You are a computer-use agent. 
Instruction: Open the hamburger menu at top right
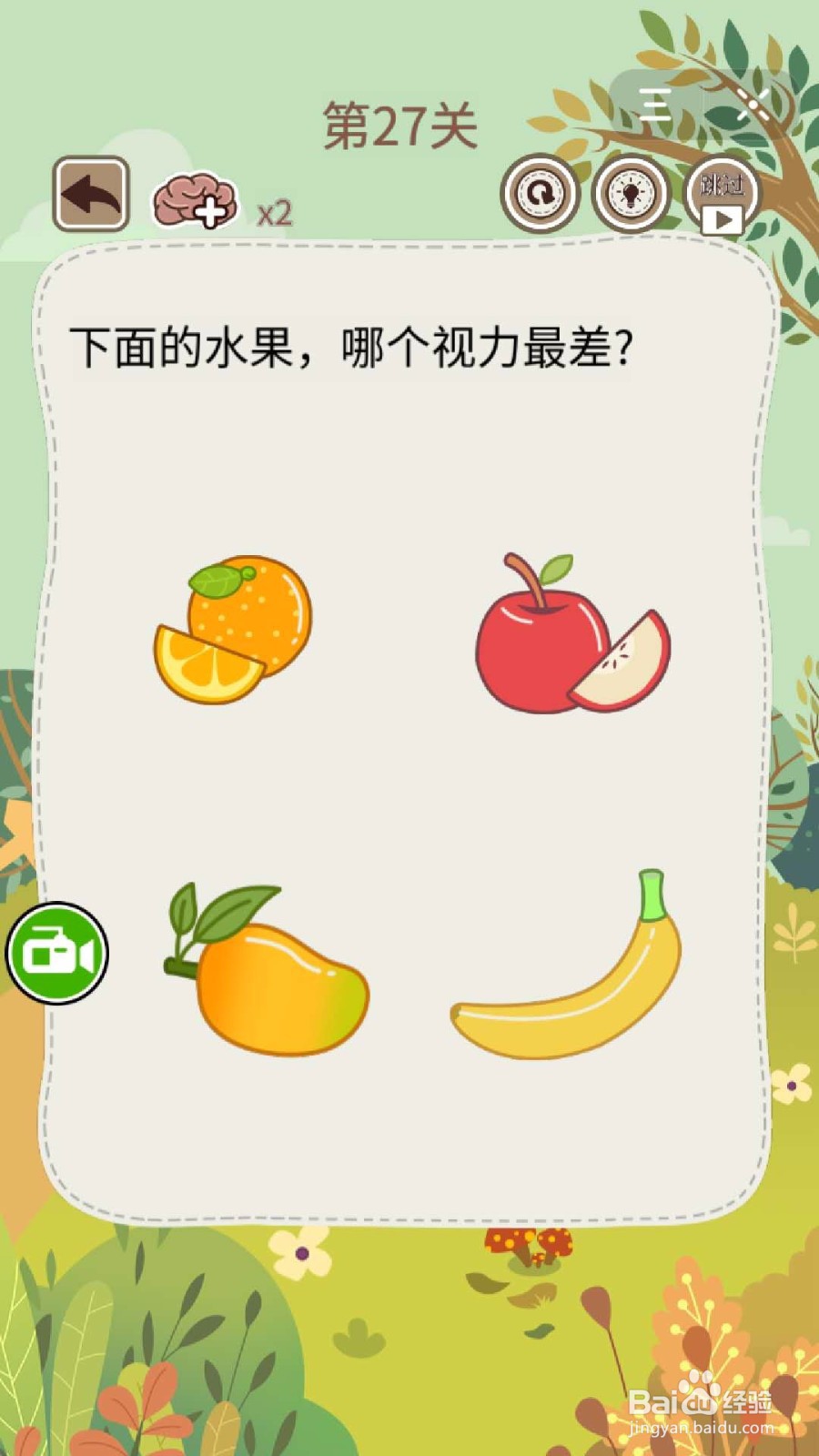(653, 104)
